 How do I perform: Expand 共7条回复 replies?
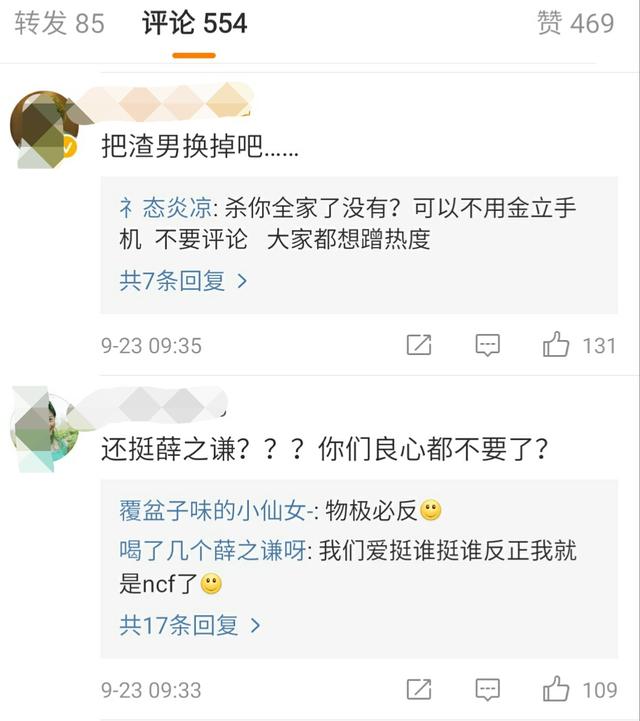coord(183,281)
